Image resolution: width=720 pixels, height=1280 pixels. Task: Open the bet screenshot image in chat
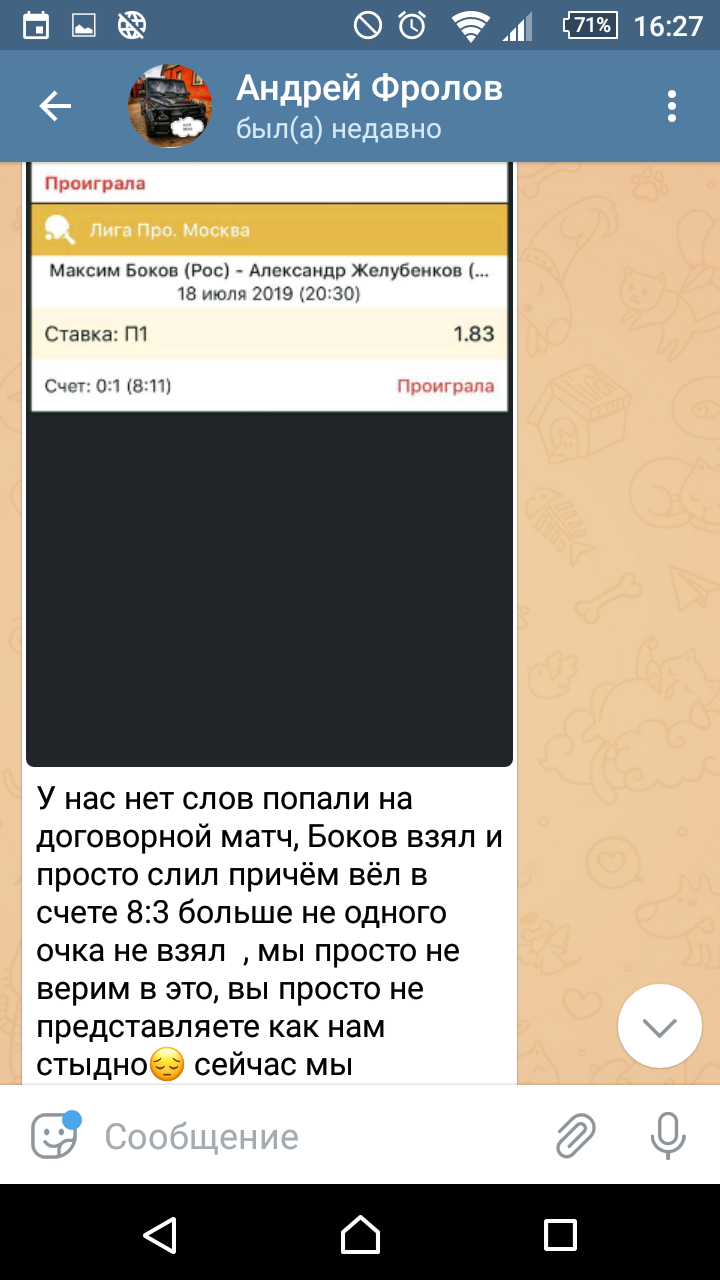(x=269, y=465)
